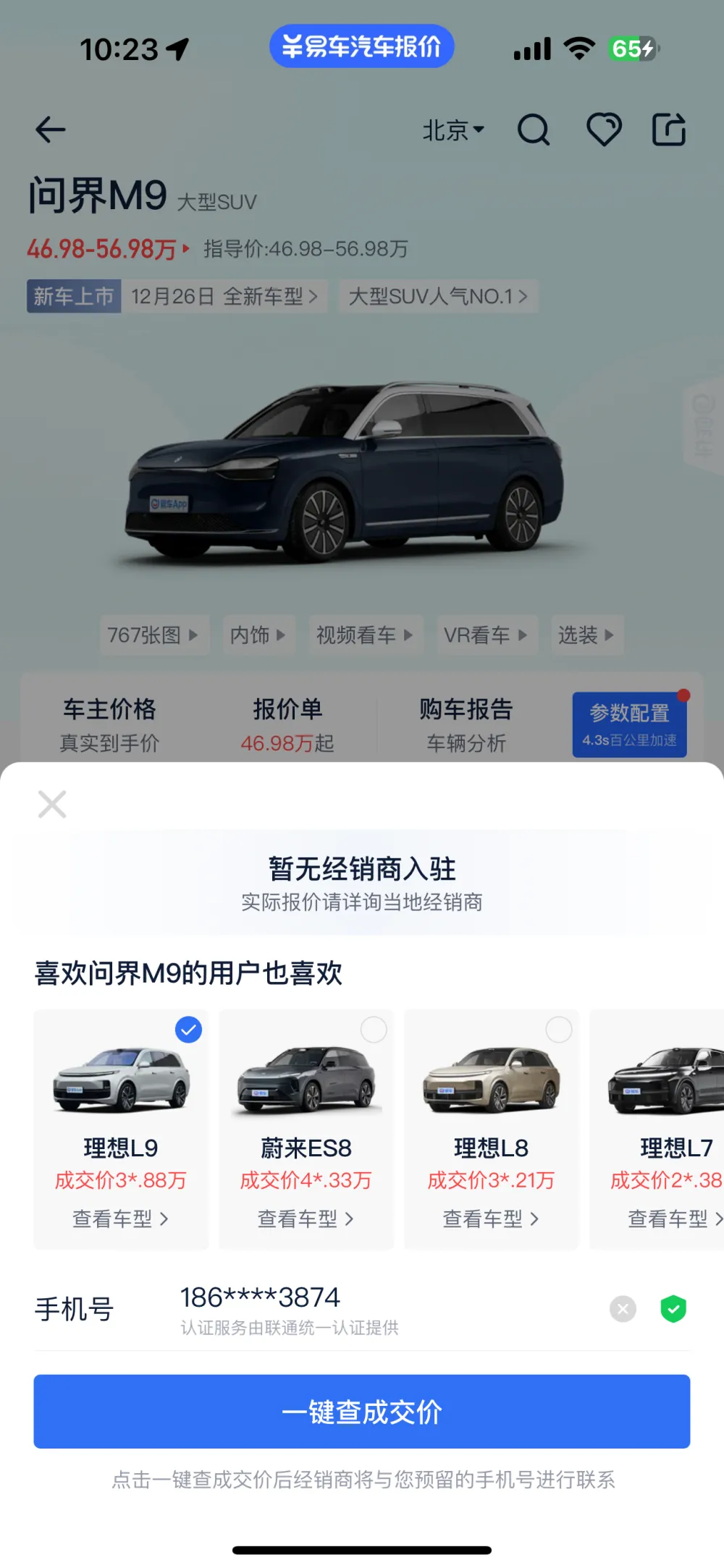
Task: Clear the phone number field
Action: tap(623, 1309)
